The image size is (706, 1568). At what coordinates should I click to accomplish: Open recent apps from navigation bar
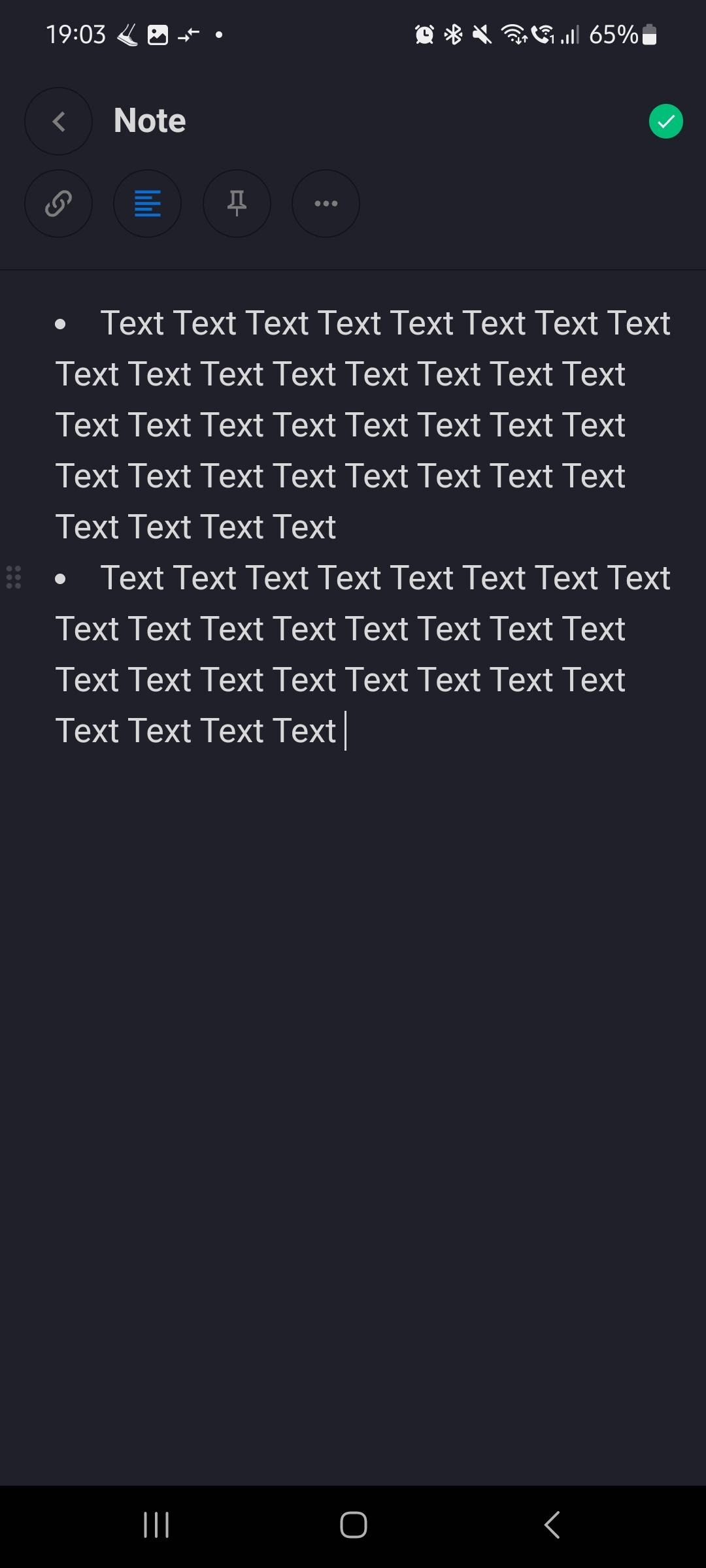click(156, 1525)
